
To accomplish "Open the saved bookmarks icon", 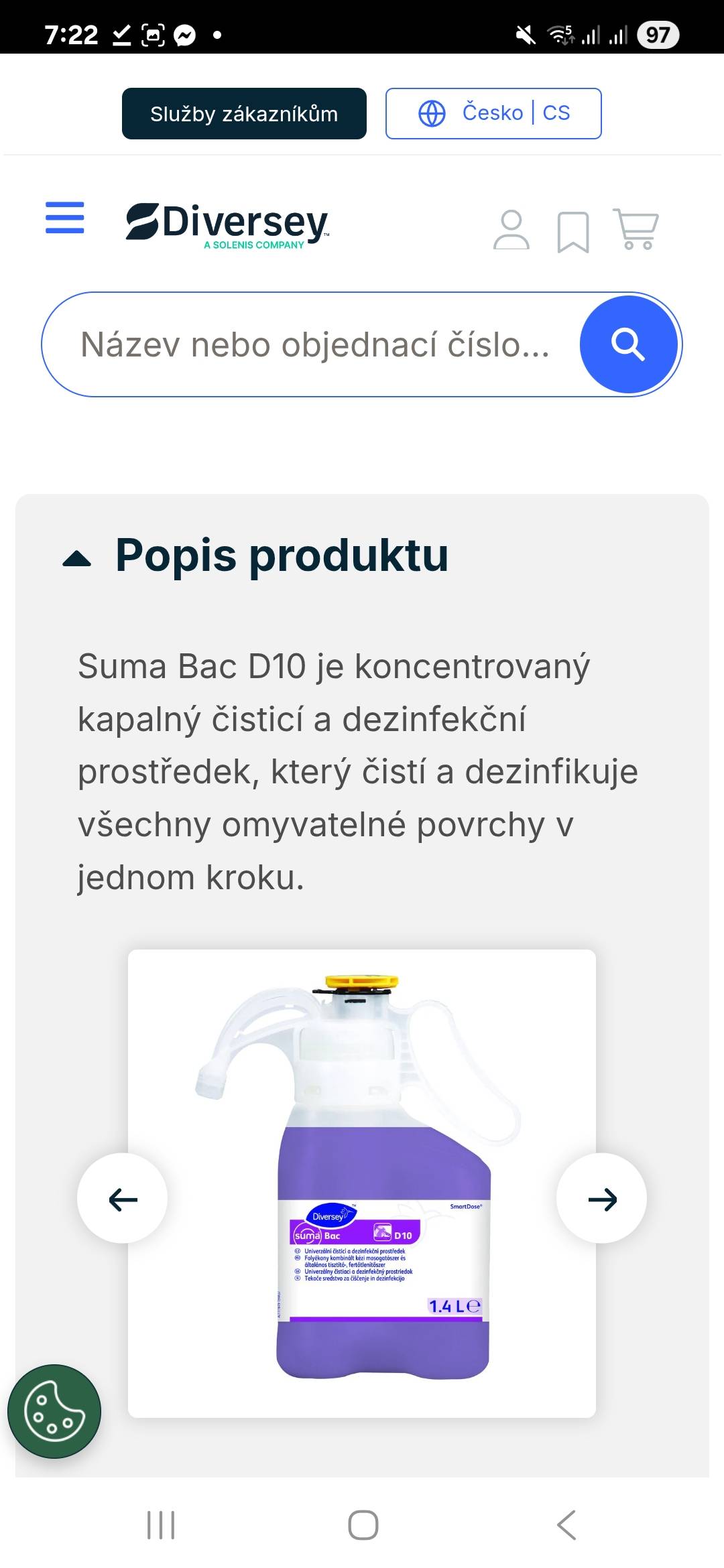I will [x=573, y=232].
